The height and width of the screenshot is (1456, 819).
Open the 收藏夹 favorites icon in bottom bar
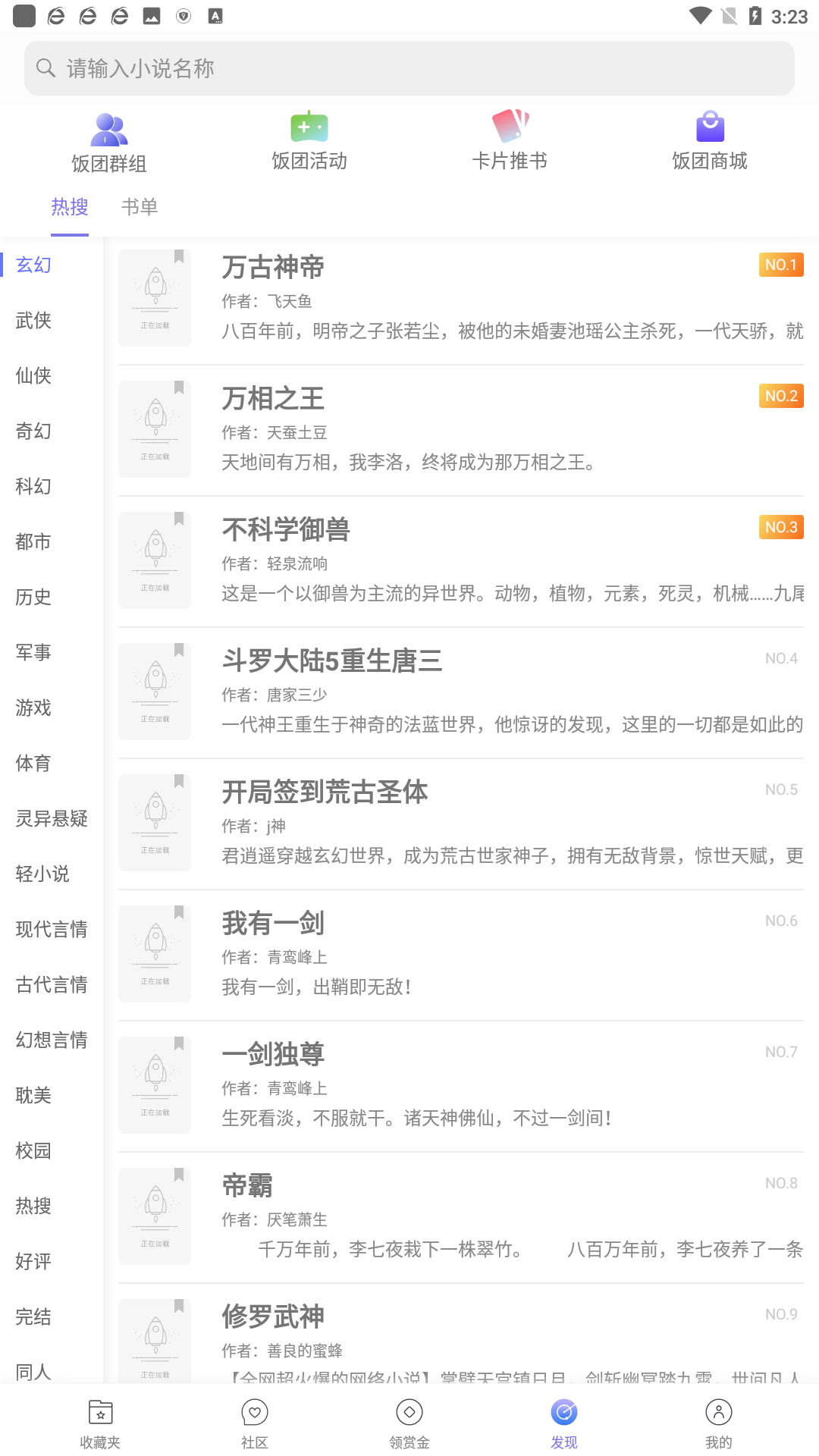(x=99, y=1413)
